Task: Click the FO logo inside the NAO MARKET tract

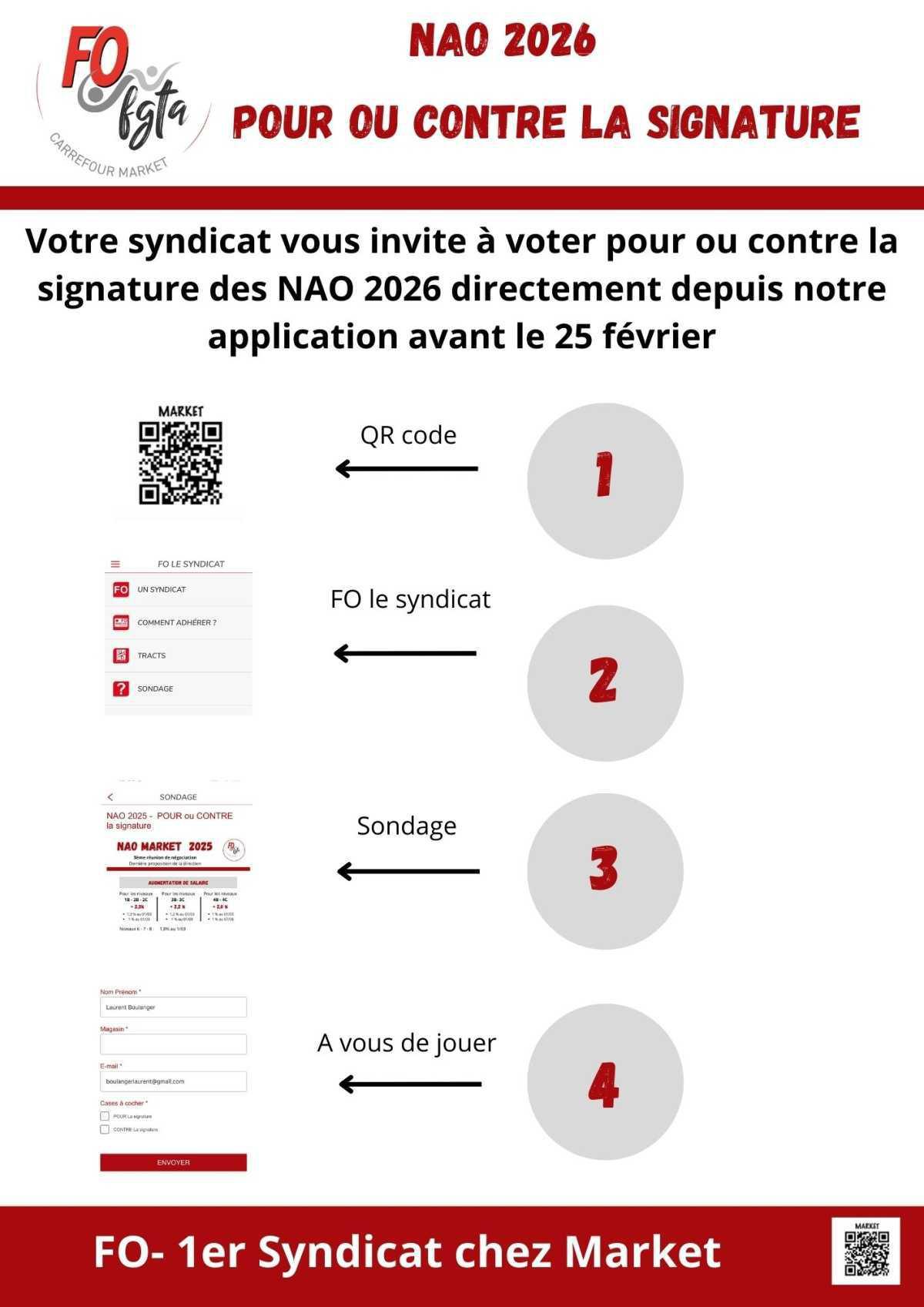Action: pyautogui.click(x=233, y=850)
